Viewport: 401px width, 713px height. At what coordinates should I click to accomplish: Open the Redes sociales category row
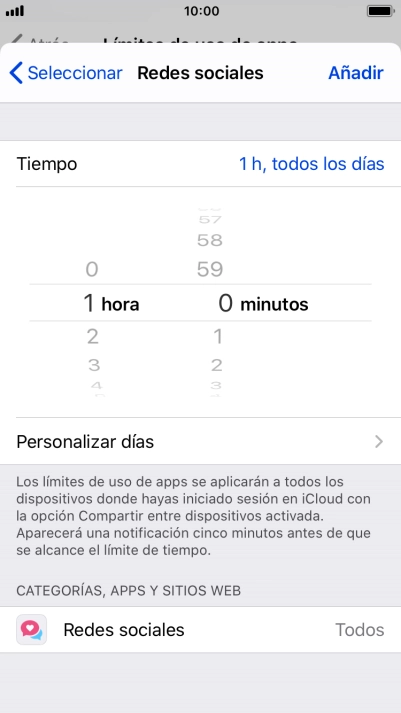point(200,630)
